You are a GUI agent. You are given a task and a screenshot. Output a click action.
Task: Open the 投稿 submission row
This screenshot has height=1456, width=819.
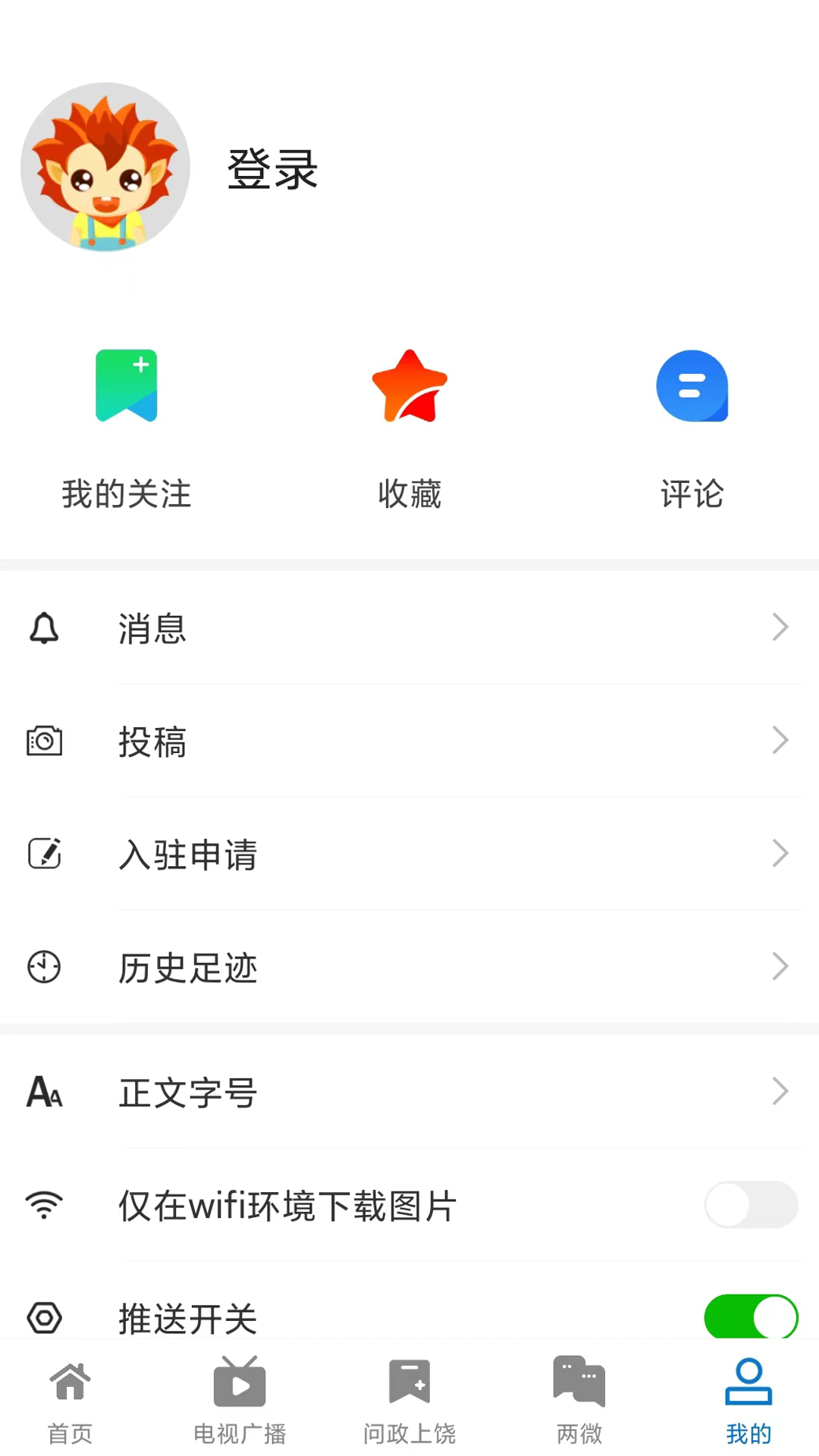tap(409, 741)
